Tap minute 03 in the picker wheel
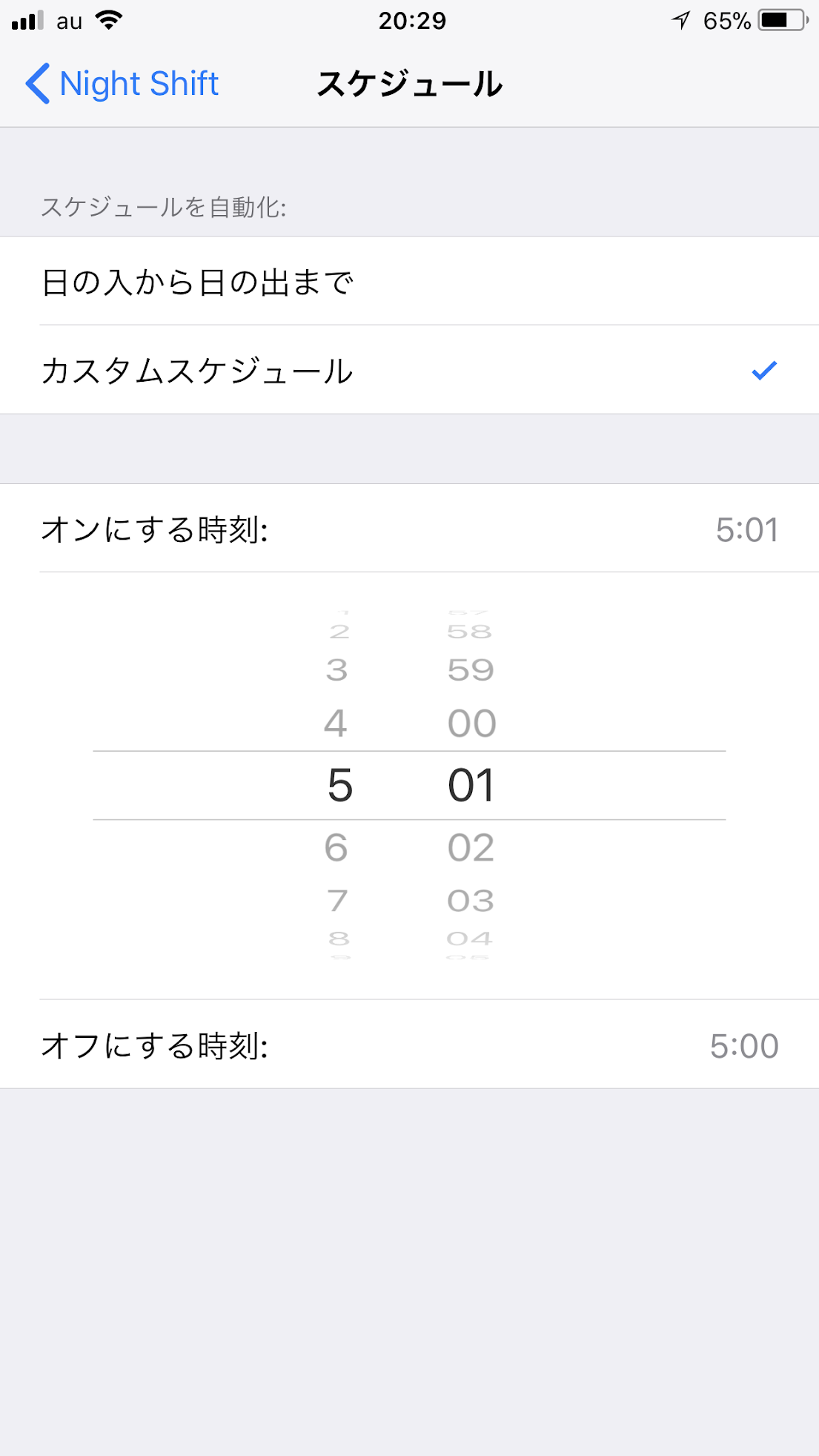This screenshot has width=819, height=1456. (471, 901)
